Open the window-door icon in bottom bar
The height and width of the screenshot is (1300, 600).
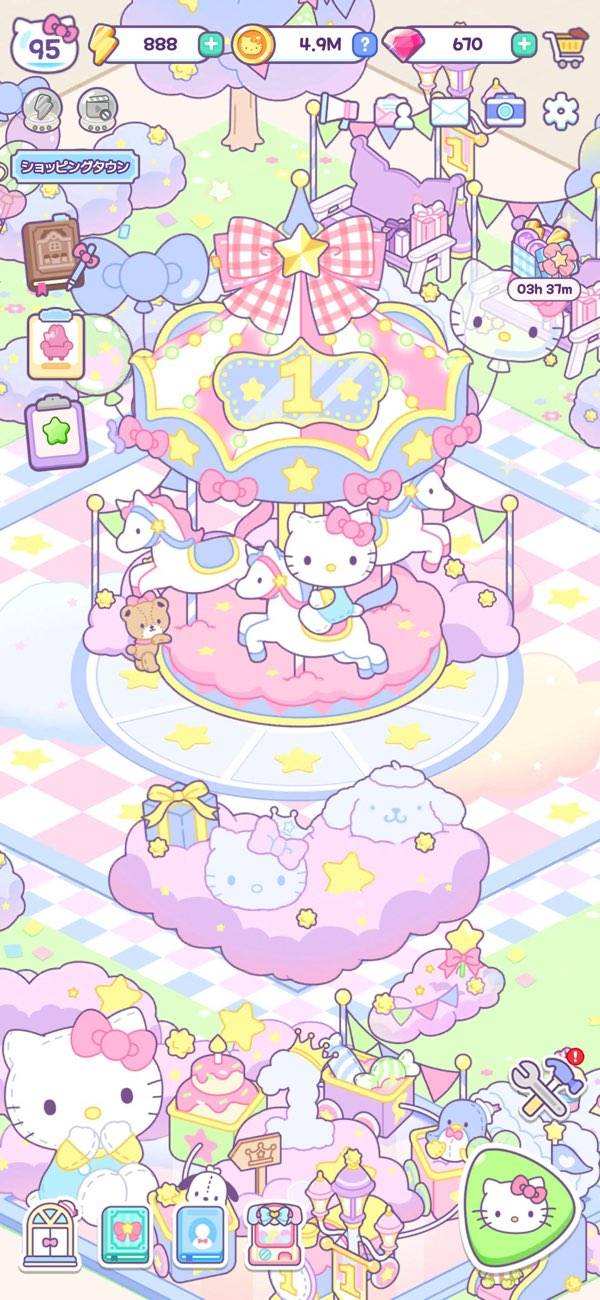click(51, 1236)
